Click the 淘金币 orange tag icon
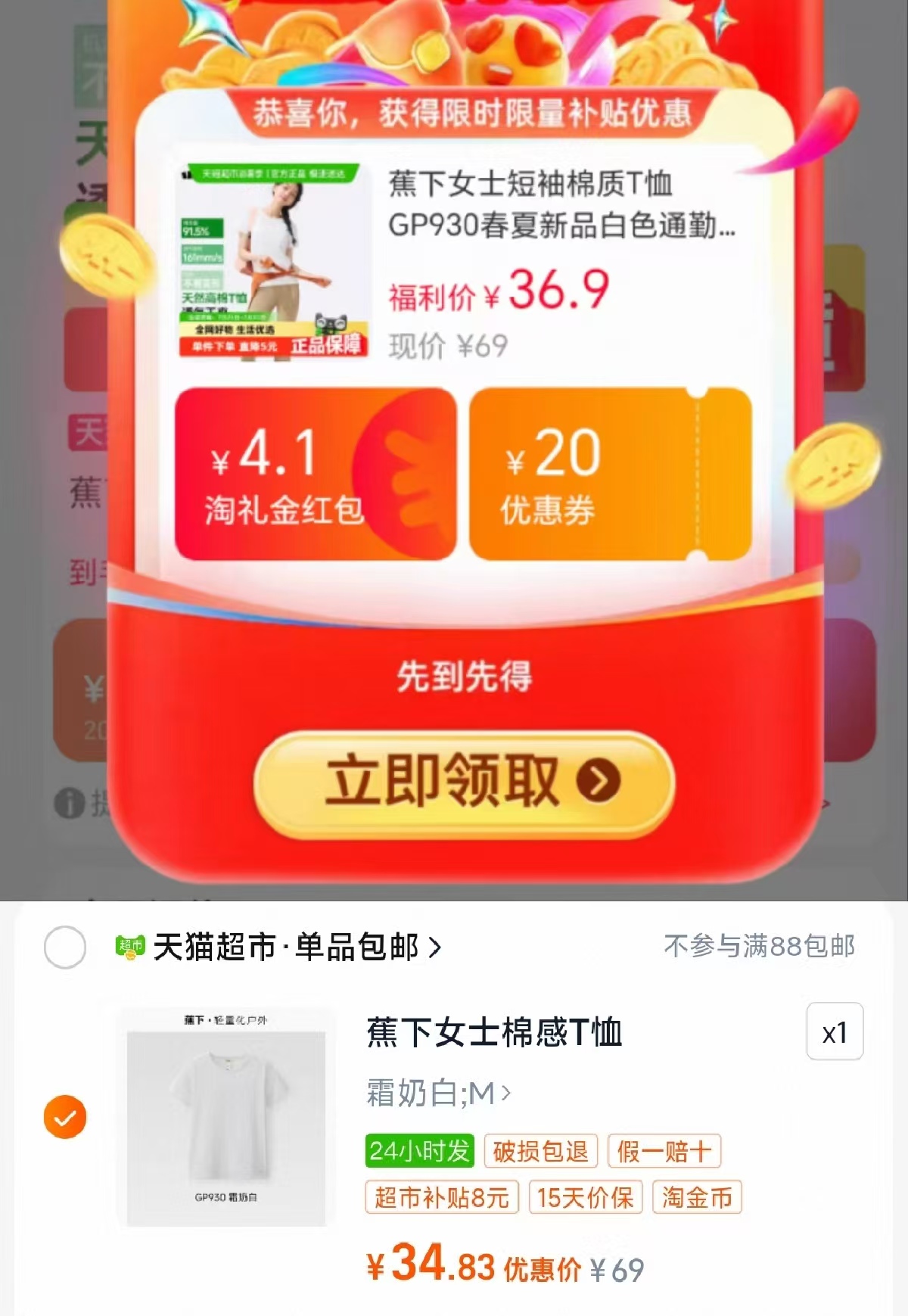 coord(696,1197)
